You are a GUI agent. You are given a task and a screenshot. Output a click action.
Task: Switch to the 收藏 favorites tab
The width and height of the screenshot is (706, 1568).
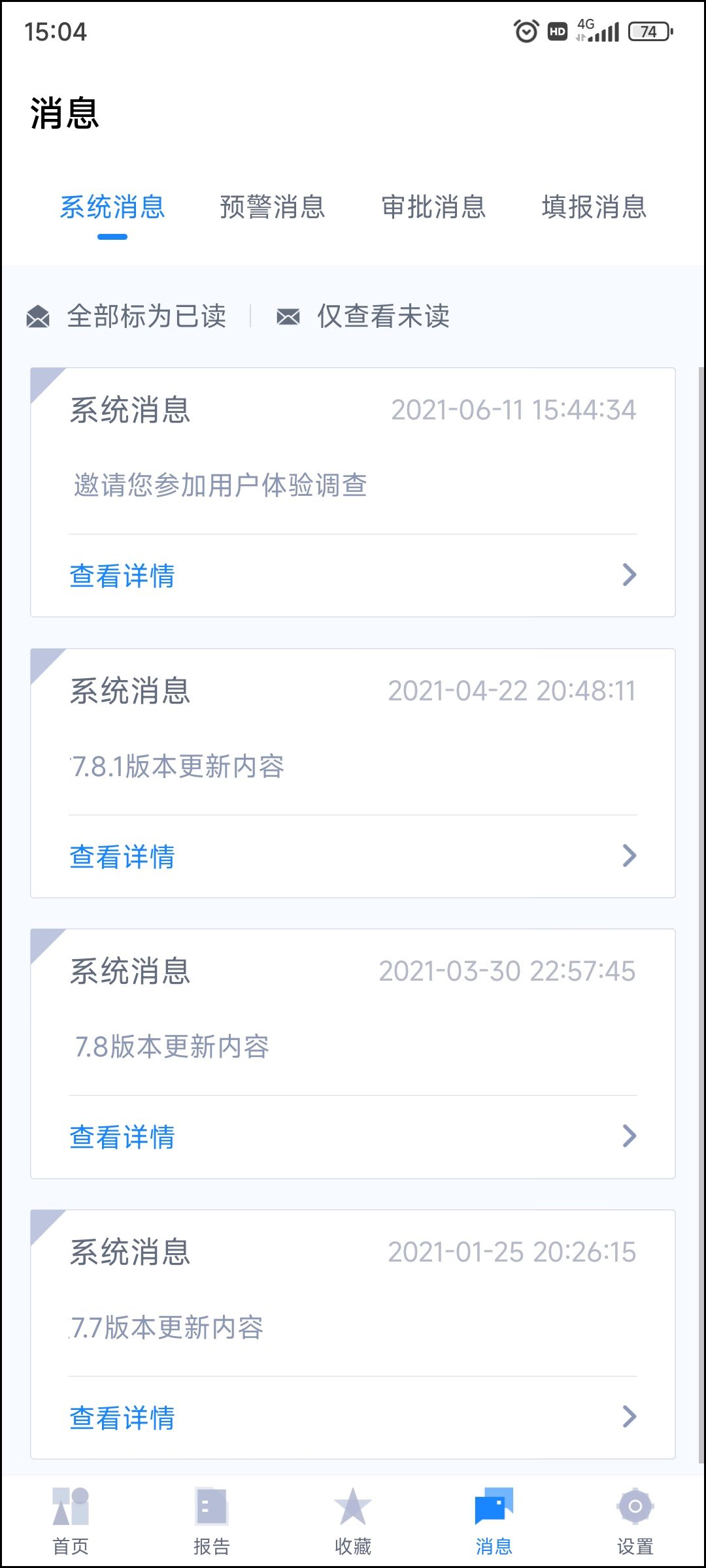tap(353, 1520)
